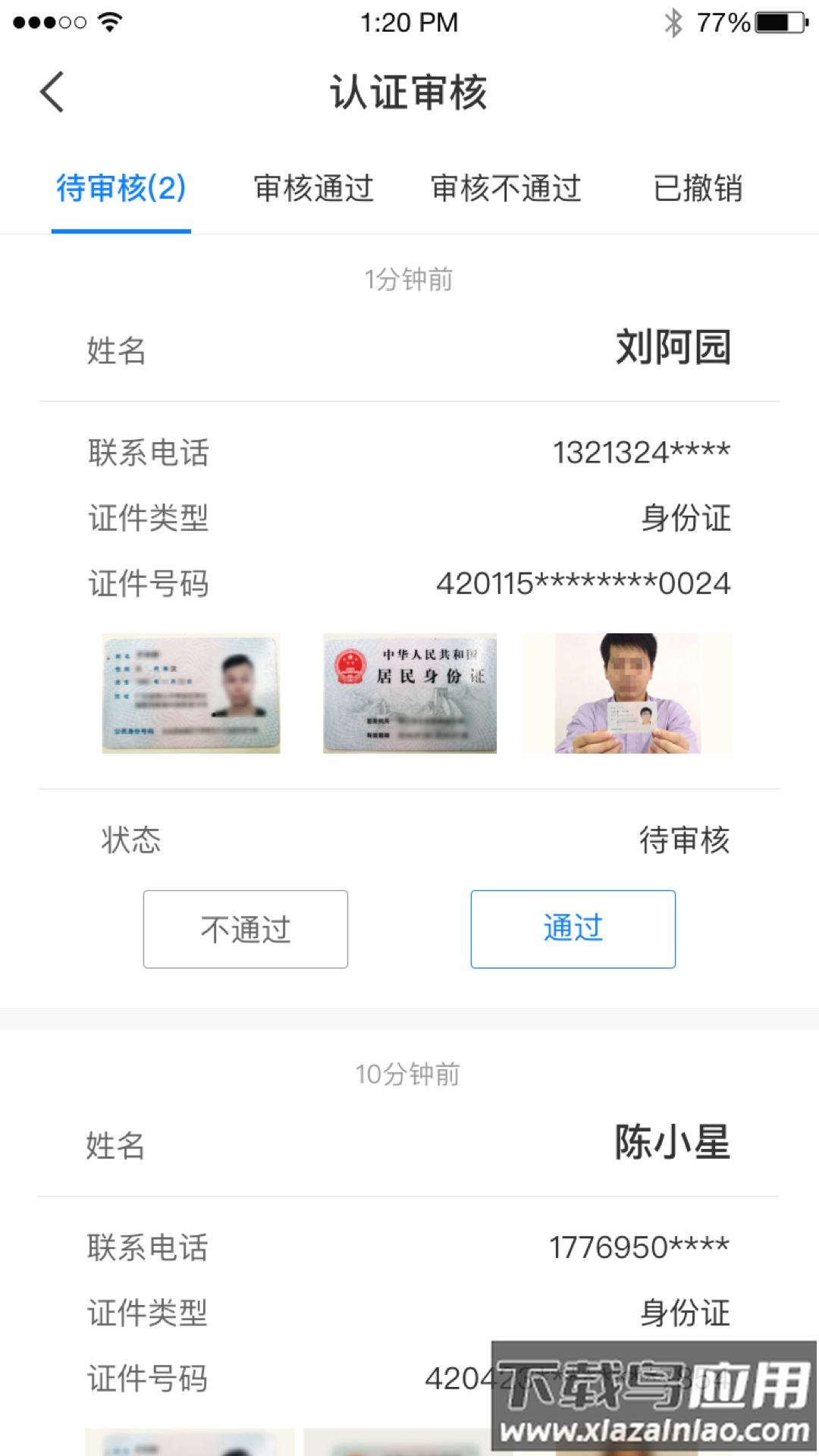Tap the 不通过 rejection button

[x=245, y=928]
